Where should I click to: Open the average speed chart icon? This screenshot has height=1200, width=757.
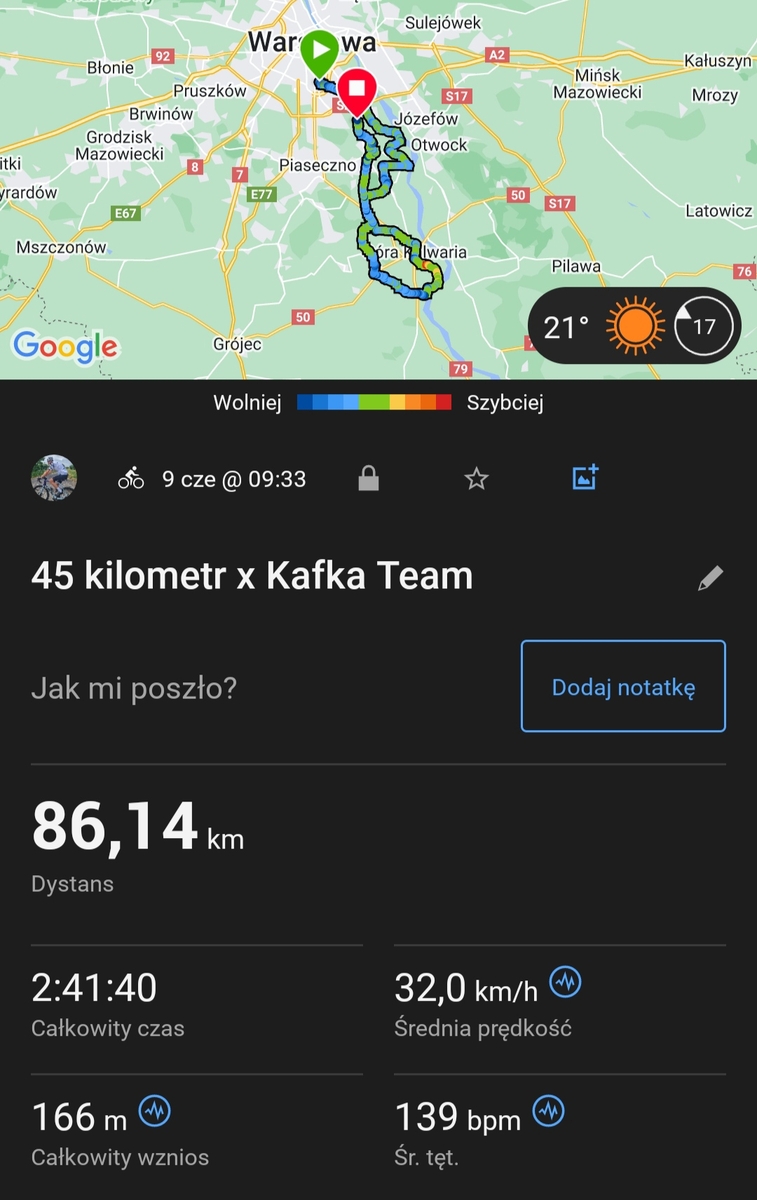(566, 983)
